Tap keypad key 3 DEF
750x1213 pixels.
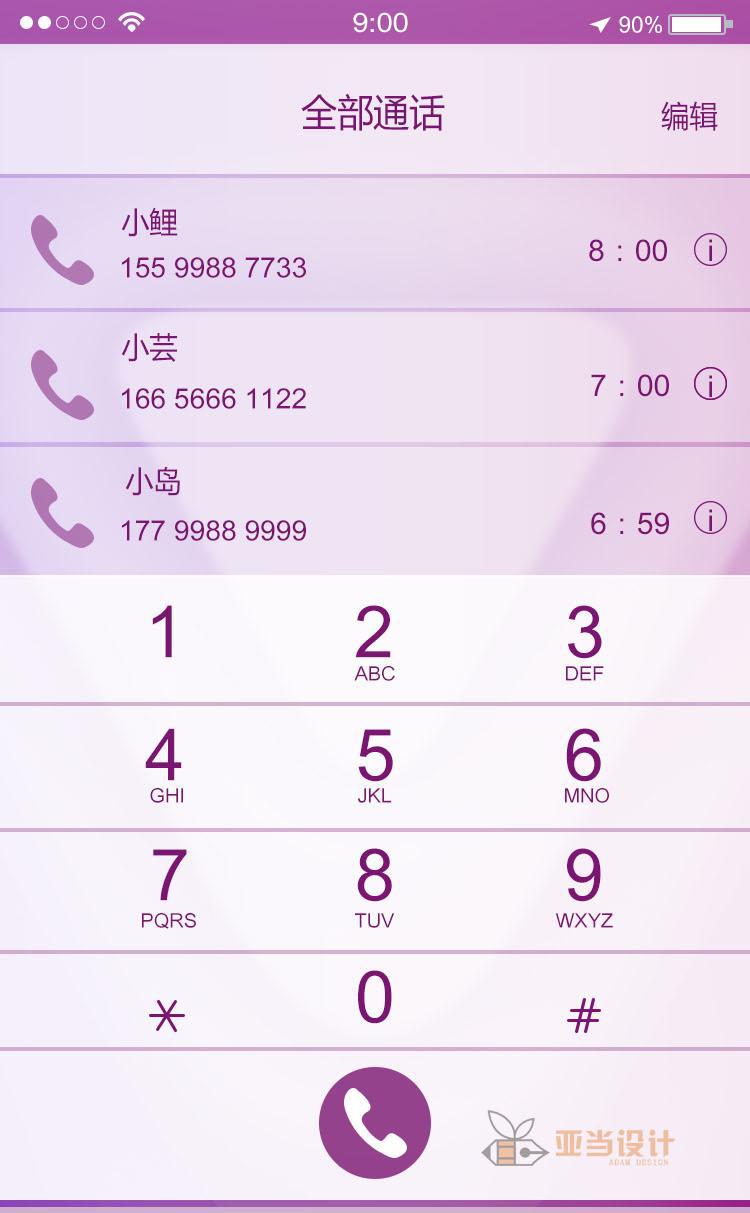coord(584,640)
